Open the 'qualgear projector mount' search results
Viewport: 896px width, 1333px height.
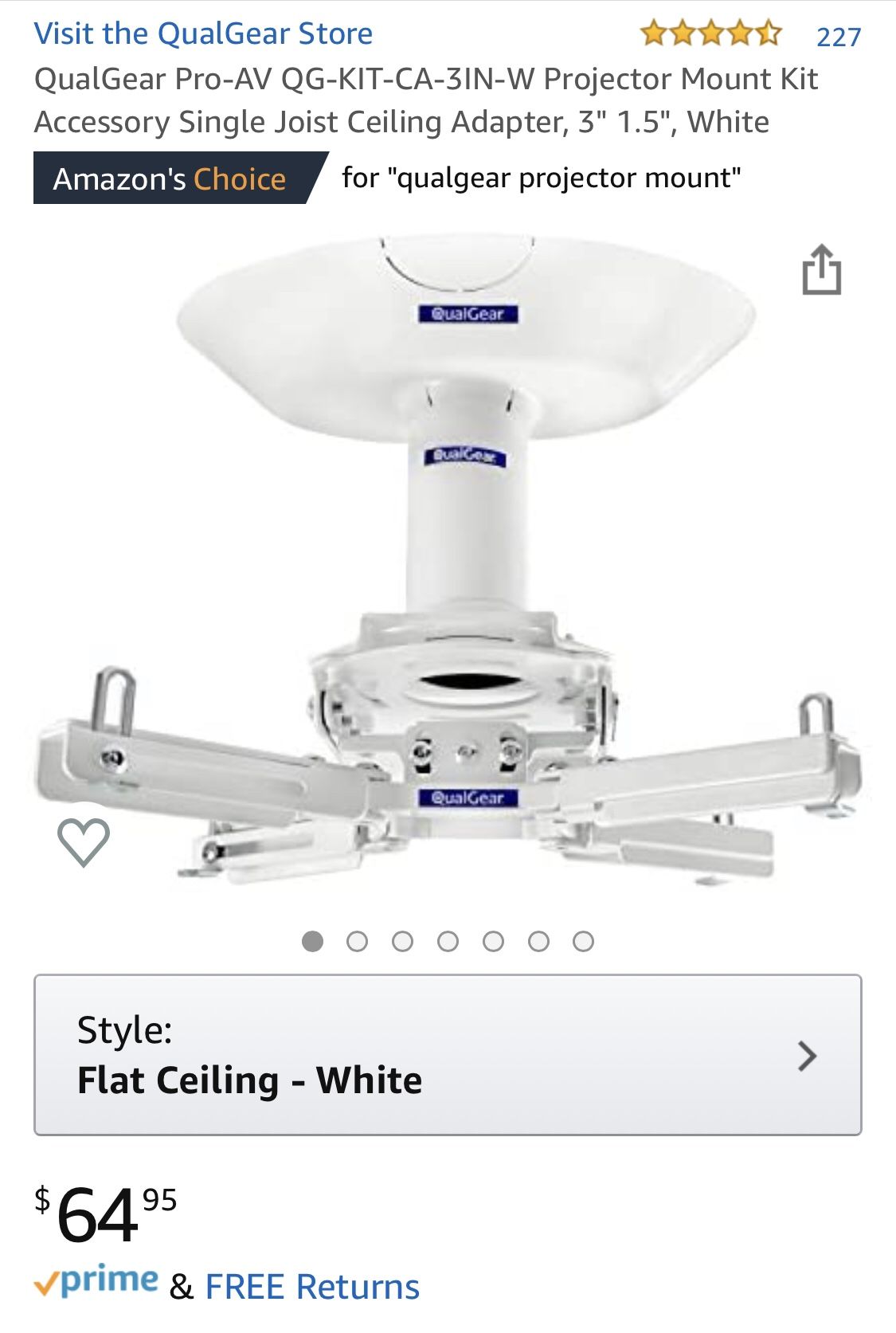pos(541,180)
